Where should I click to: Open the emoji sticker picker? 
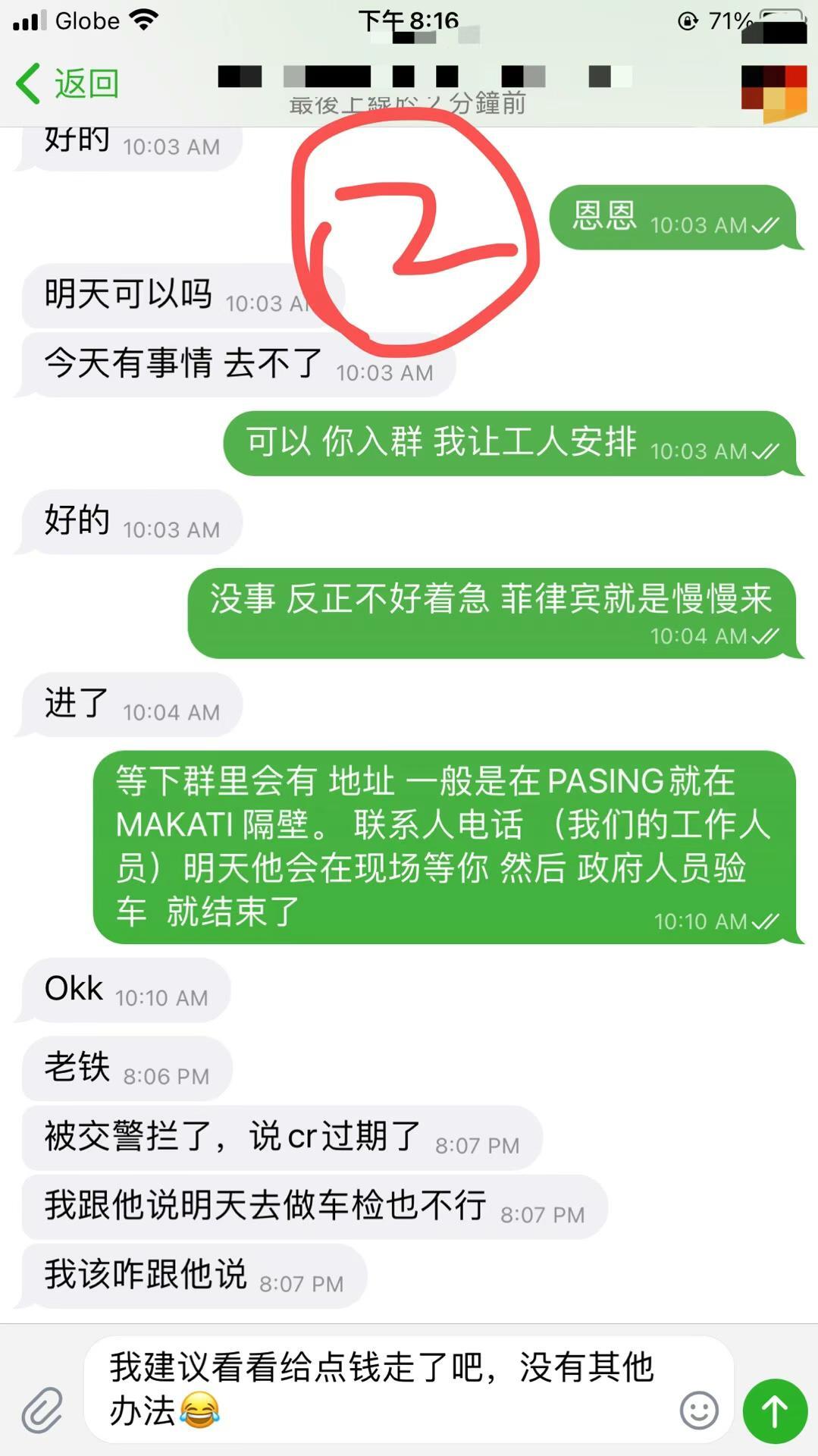coord(698,1410)
